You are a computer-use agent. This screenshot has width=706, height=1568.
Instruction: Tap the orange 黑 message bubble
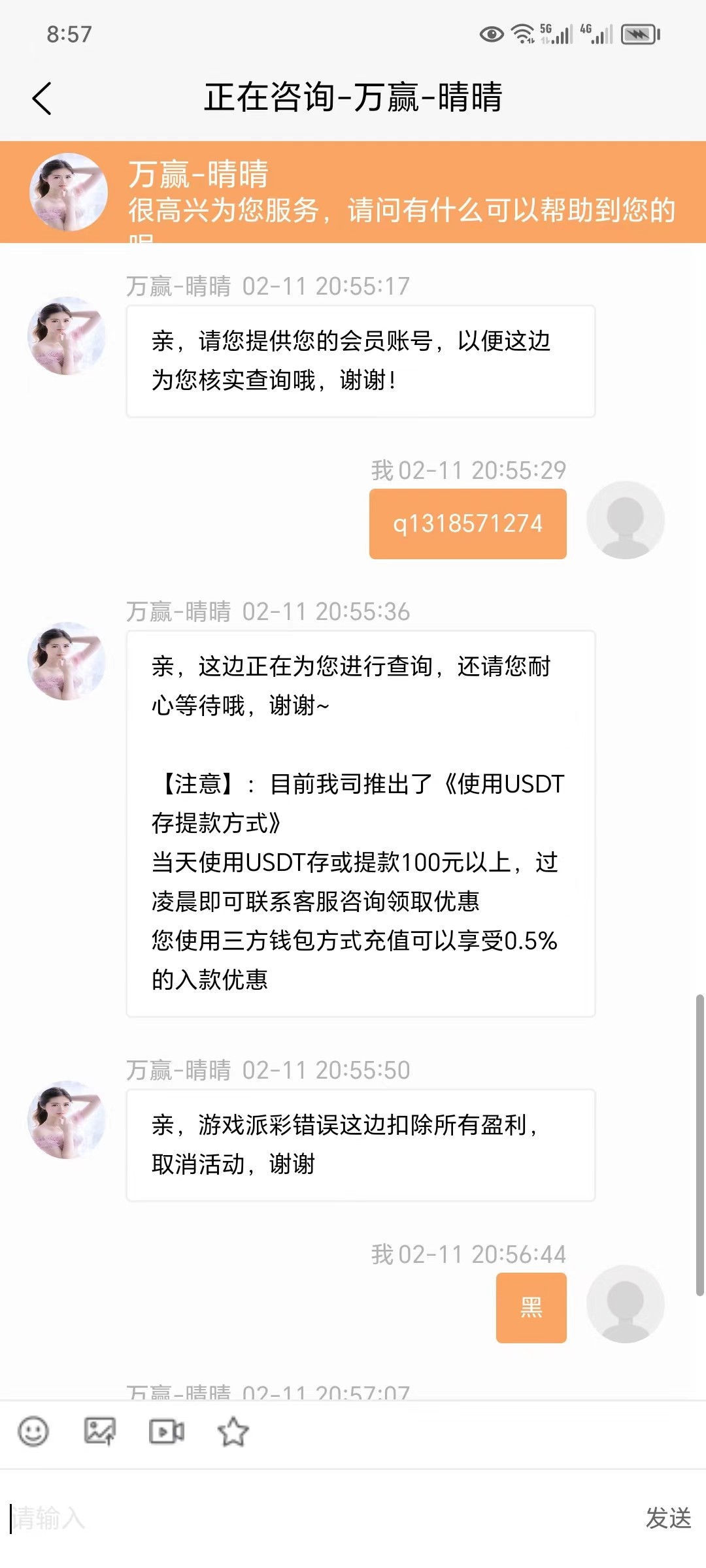(x=531, y=1307)
